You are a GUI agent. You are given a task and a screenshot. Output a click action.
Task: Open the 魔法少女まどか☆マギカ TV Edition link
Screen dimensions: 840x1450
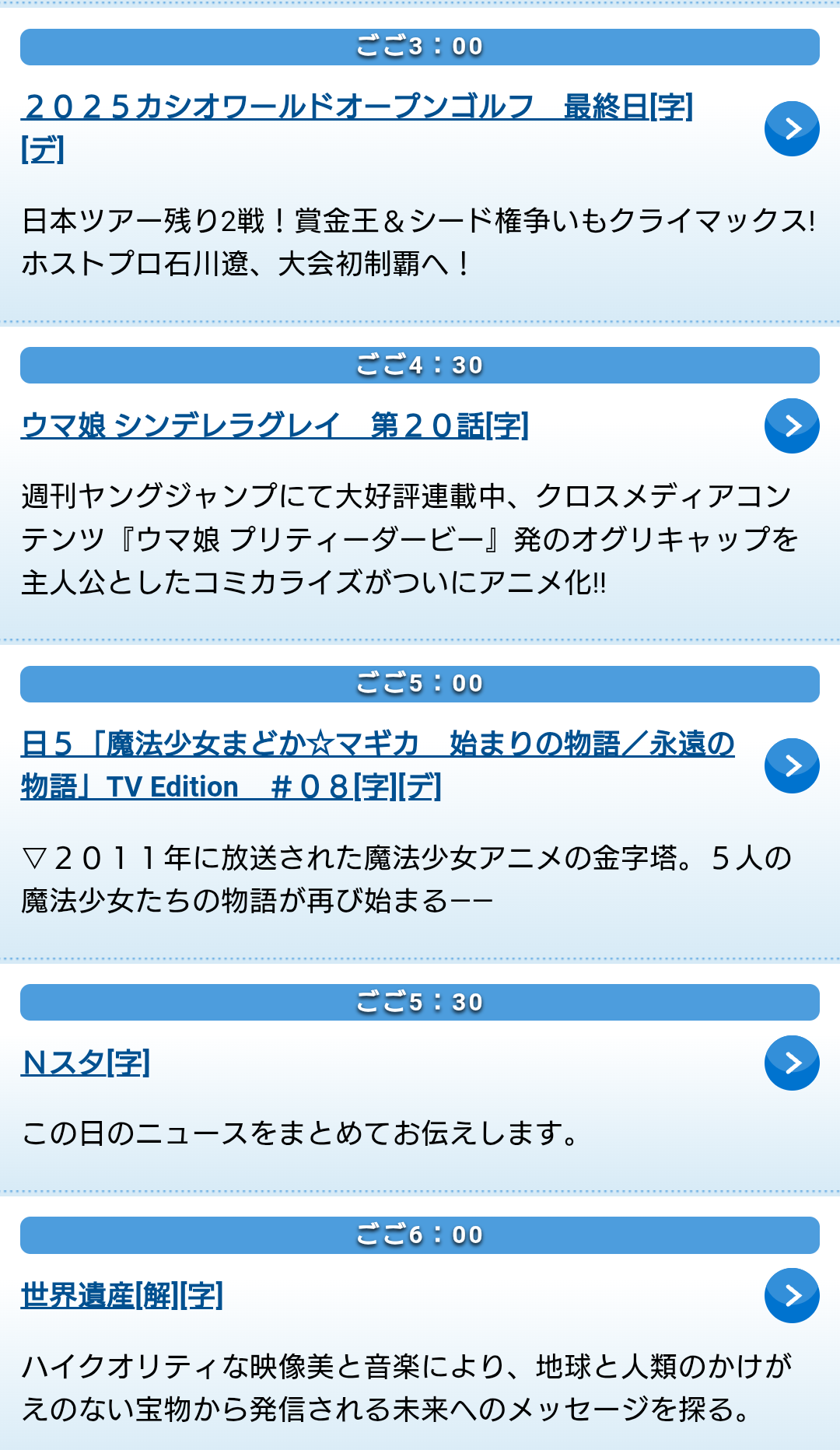(377, 744)
